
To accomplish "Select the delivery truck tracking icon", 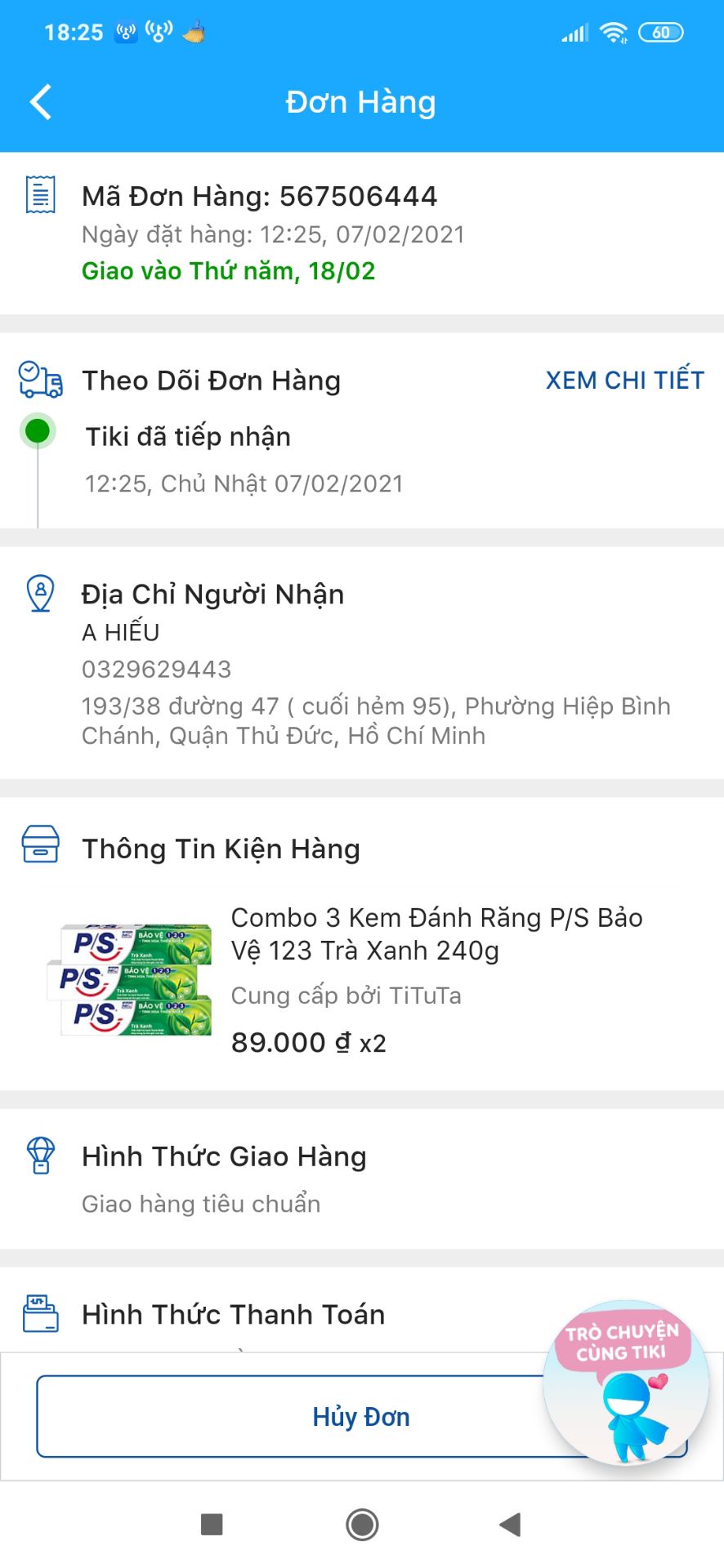I will [39, 381].
